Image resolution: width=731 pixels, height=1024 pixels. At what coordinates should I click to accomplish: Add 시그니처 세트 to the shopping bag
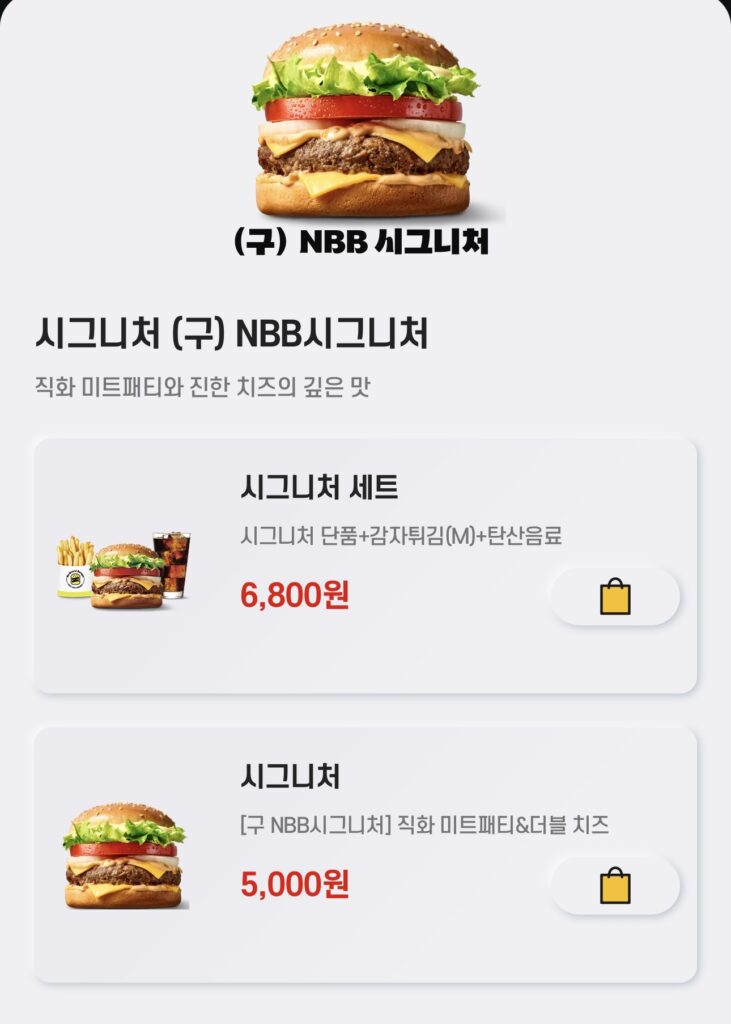(x=615, y=597)
